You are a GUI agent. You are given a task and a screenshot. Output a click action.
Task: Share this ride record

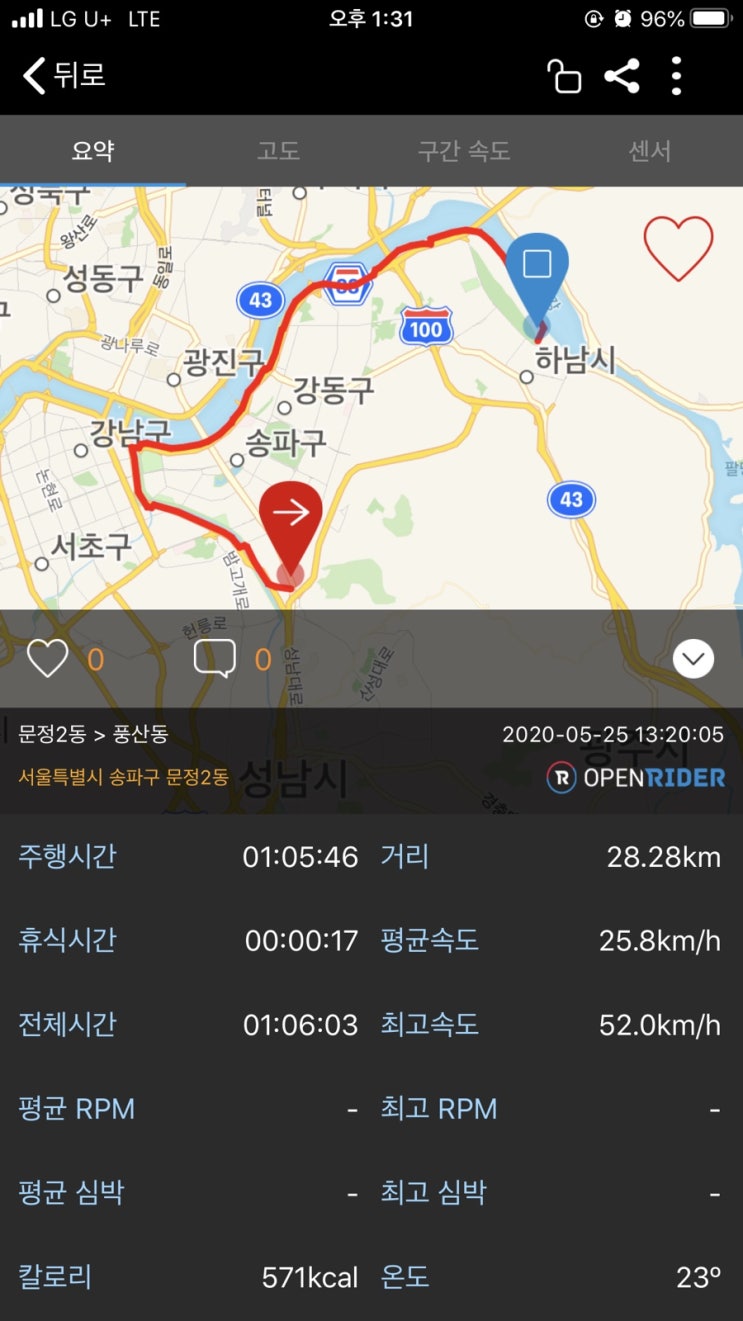pos(622,76)
